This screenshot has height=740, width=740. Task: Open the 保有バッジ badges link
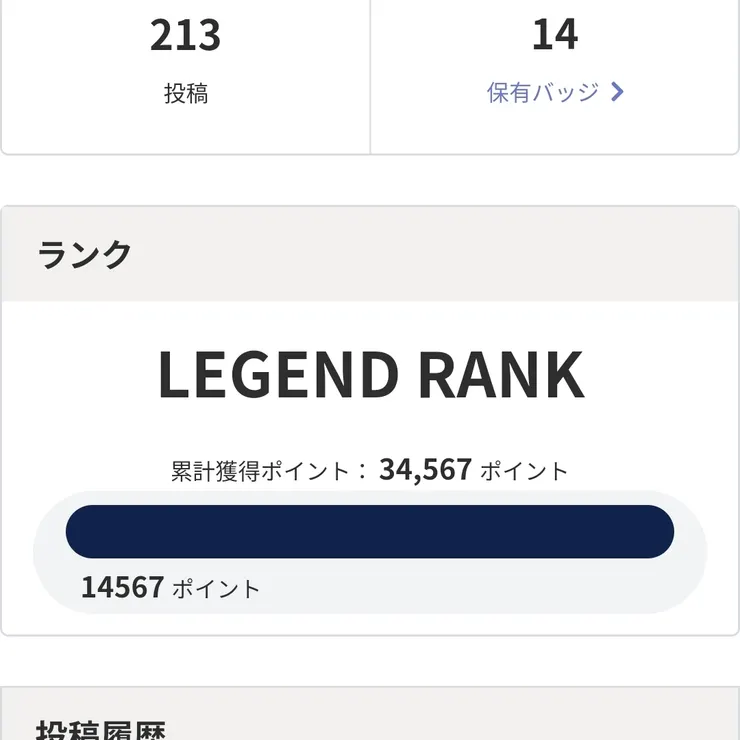tap(555, 93)
